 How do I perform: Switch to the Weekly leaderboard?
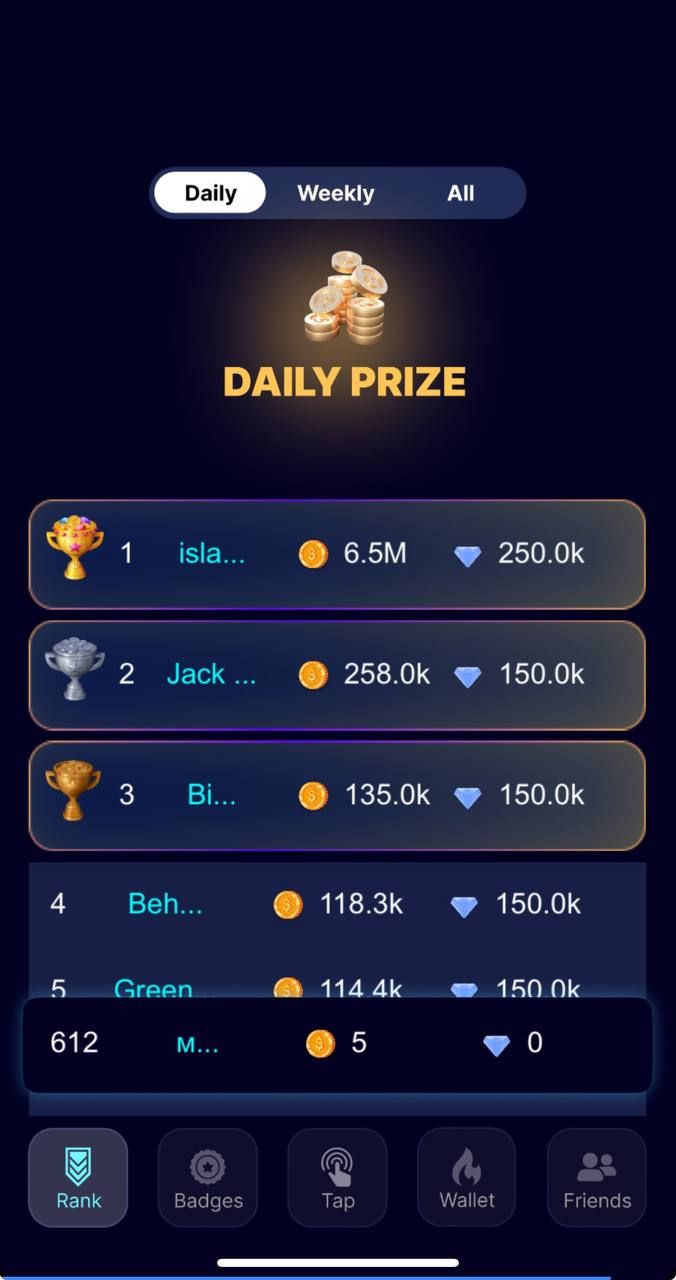coord(336,193)
